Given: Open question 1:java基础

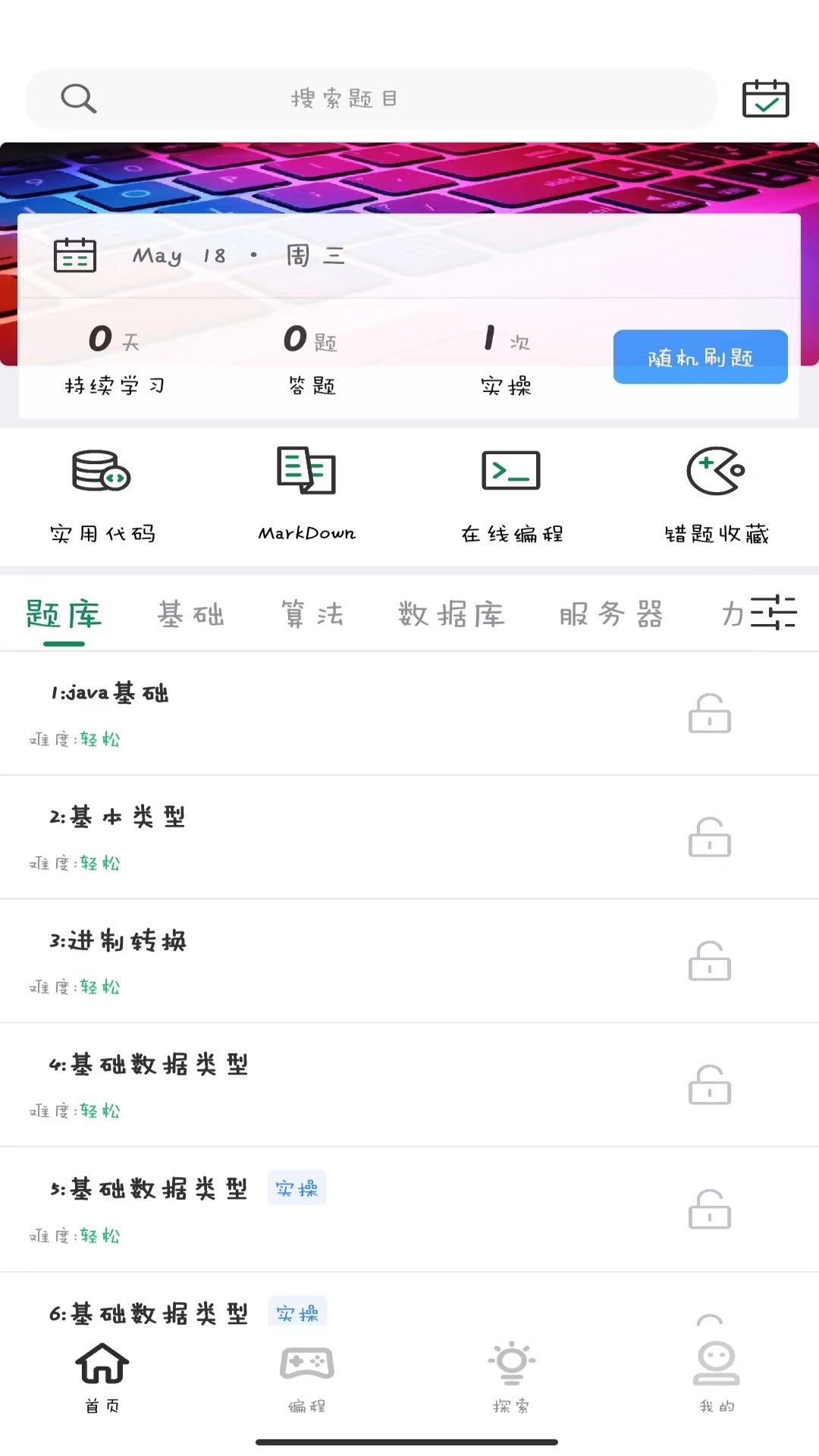Looking at the screenshot, I should coord(409,714).
